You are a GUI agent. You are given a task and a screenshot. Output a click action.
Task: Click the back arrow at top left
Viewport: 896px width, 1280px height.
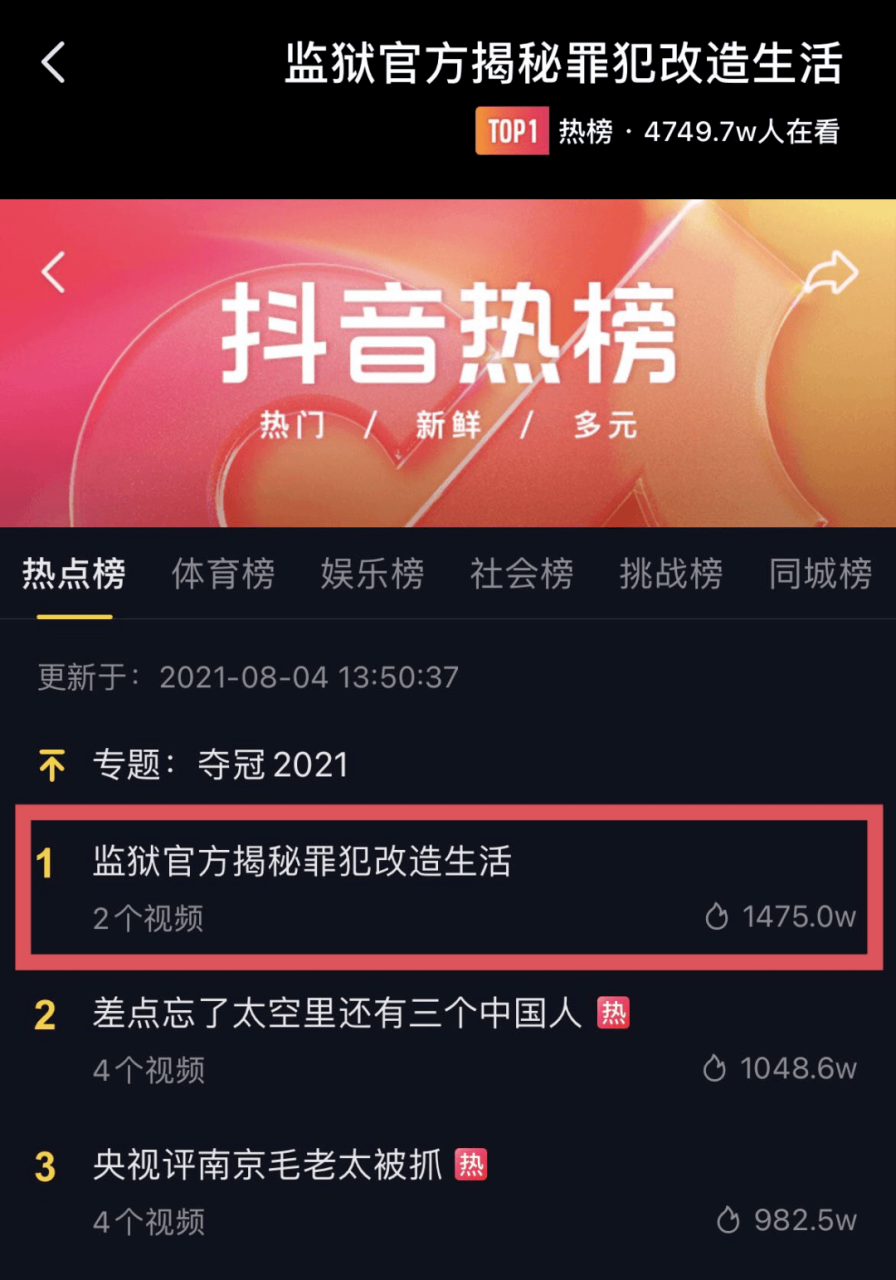point(52,62)
